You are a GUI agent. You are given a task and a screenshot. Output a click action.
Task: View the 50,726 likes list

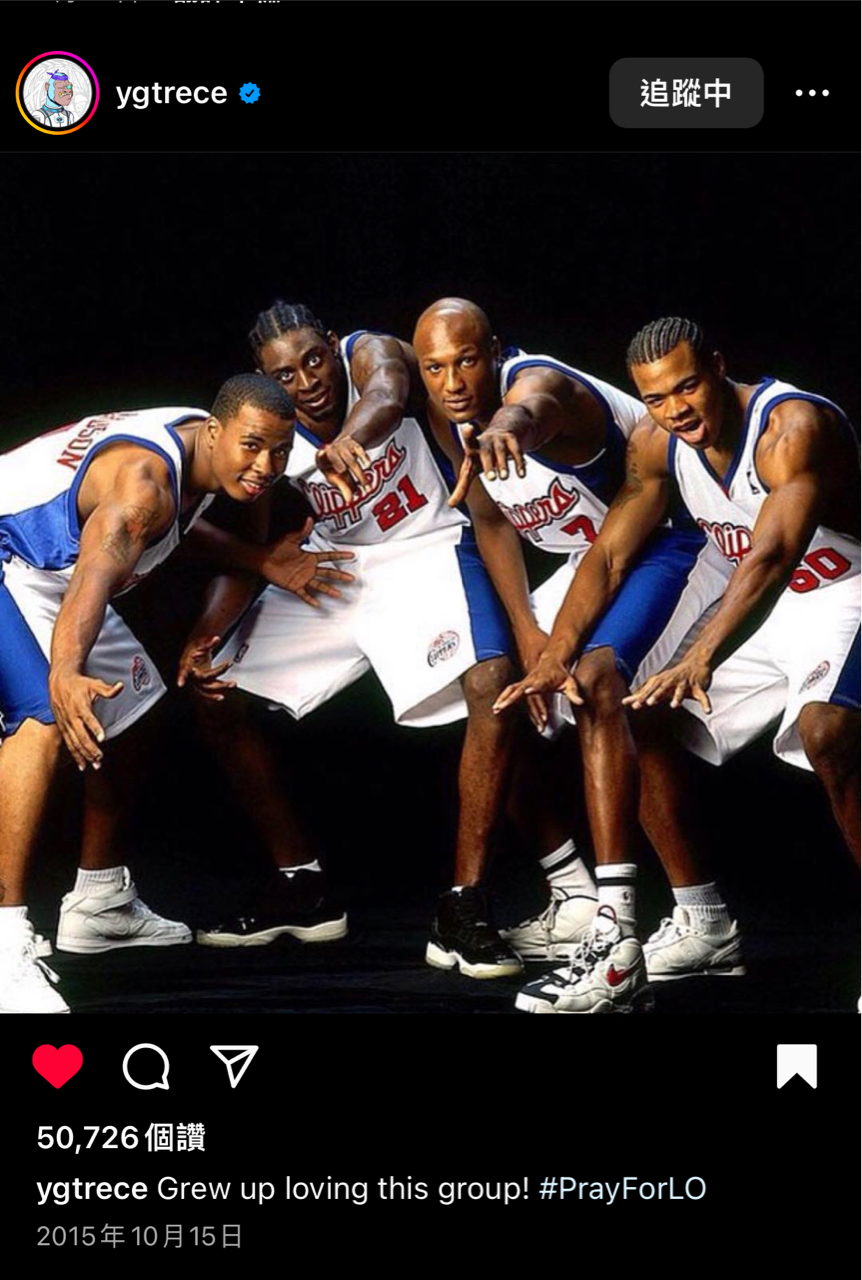(x=121, y=1137)
